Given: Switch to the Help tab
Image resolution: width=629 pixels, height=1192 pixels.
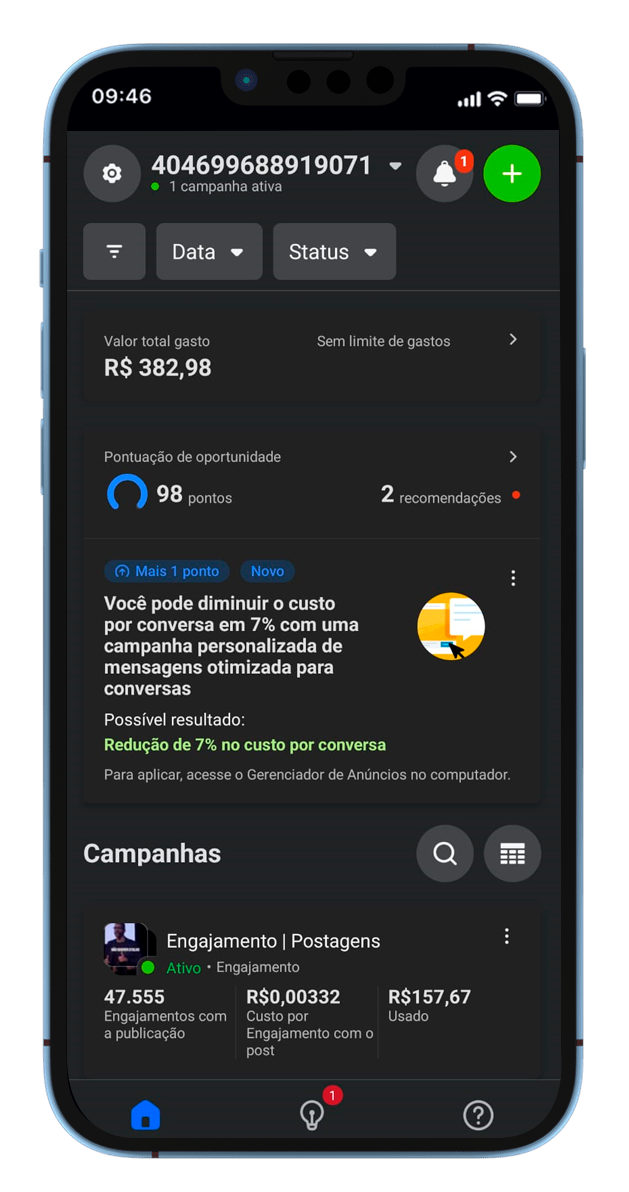Looking at the screenshot, I should point(478,1115).
